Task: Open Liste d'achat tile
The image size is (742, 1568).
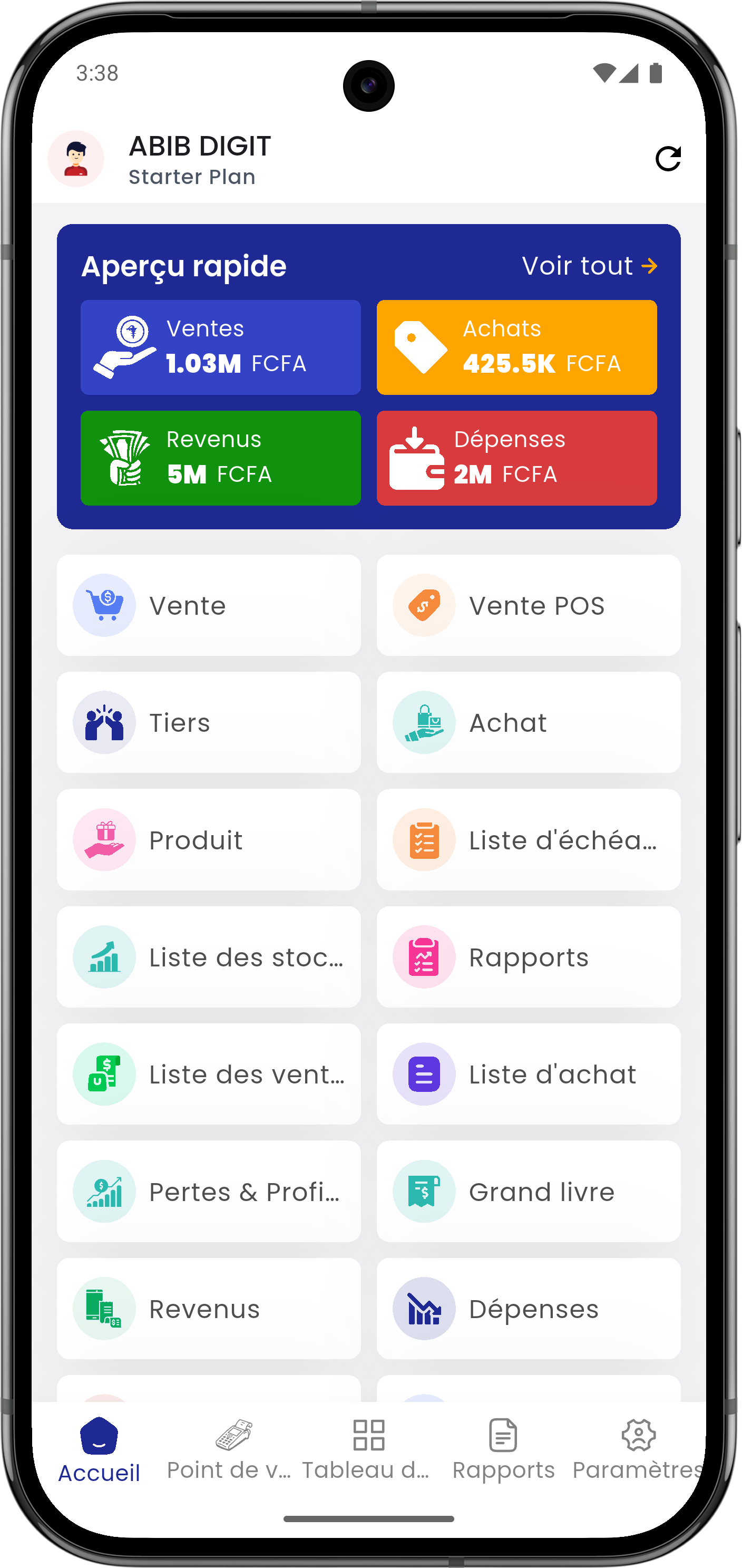Action: pos(528,1075)
